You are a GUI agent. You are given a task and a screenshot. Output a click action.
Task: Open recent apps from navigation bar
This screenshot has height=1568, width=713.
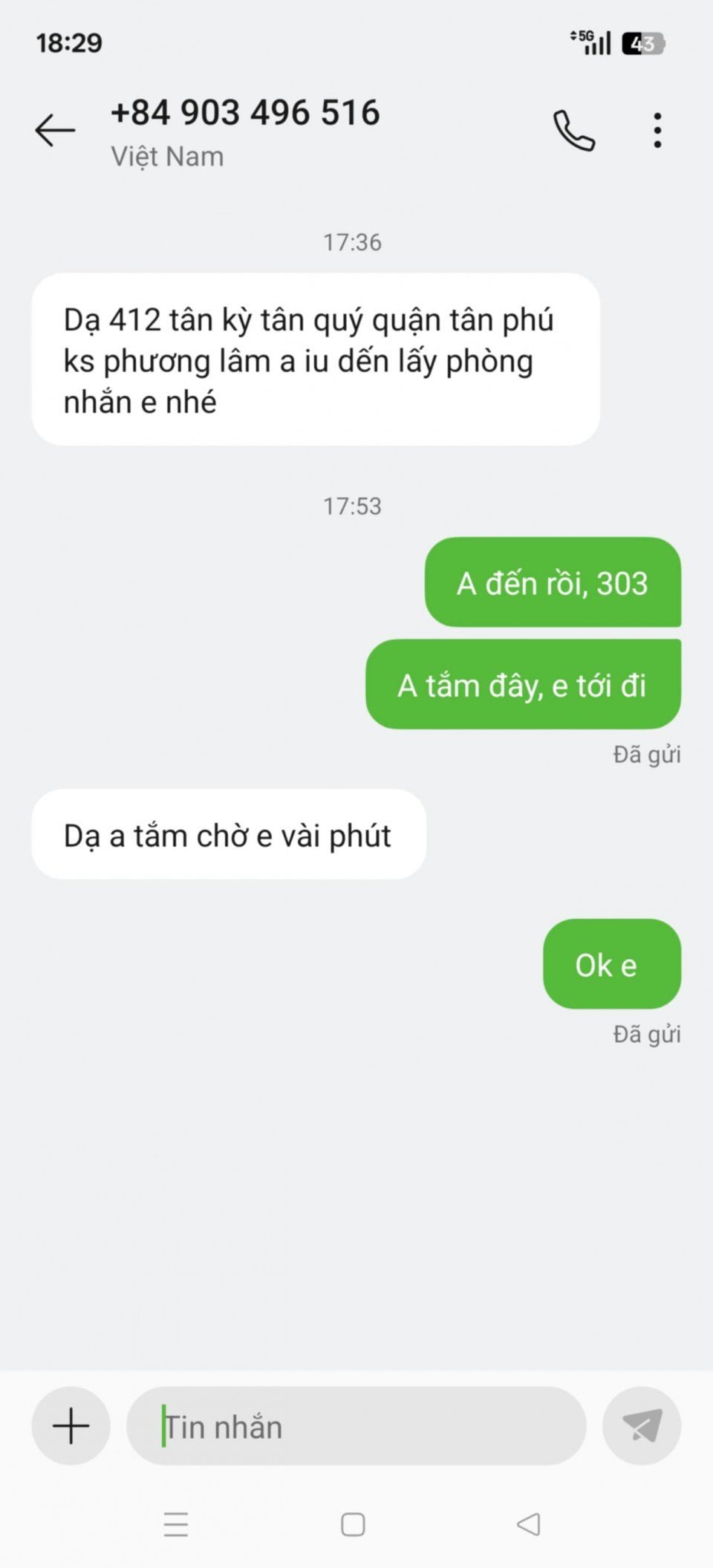[x=176, y=1524]
